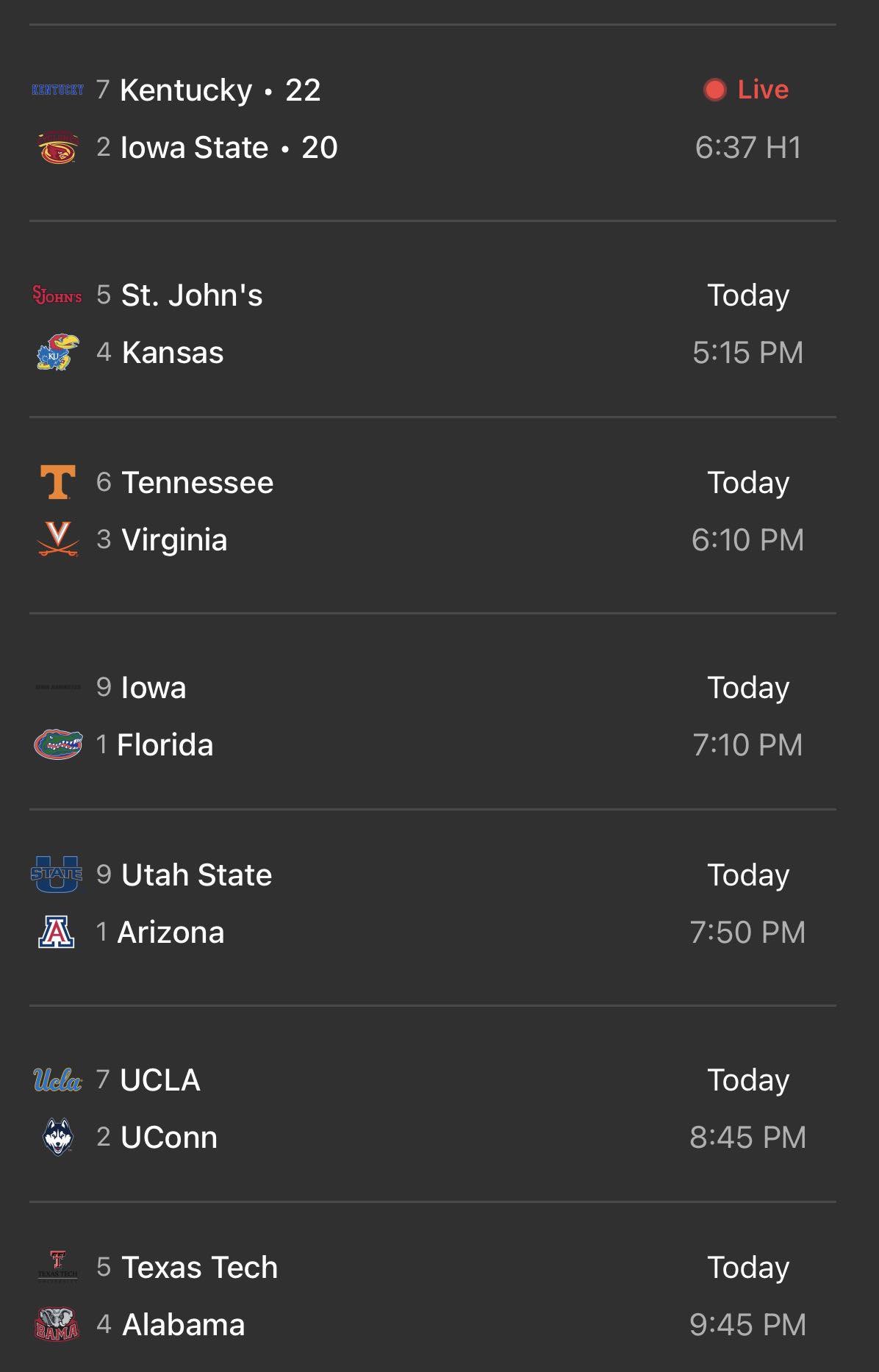This screenshot has width=879, height=1372.
Task: Tap the Utah State vs Arizona matchup
Action: [434, 904]
